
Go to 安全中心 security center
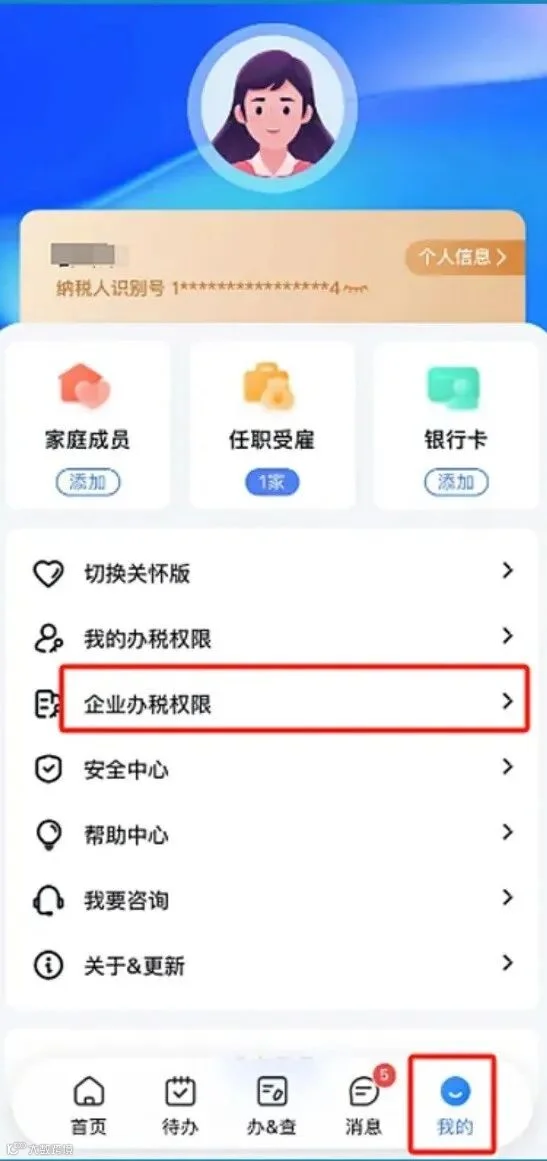pyautogui.click(x=272, y=769)
